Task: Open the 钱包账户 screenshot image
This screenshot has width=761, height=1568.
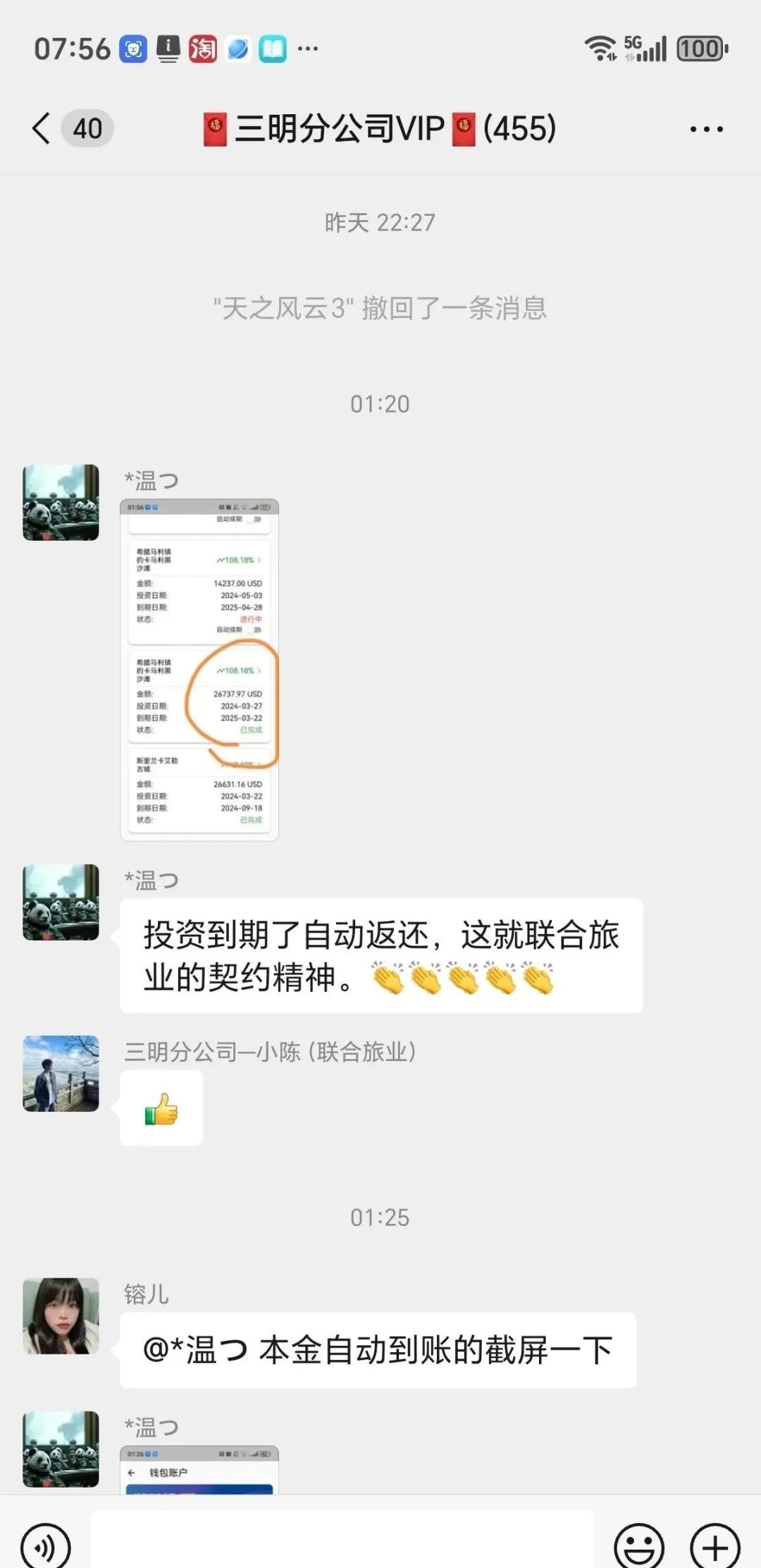Action: tap(199, 1471)
